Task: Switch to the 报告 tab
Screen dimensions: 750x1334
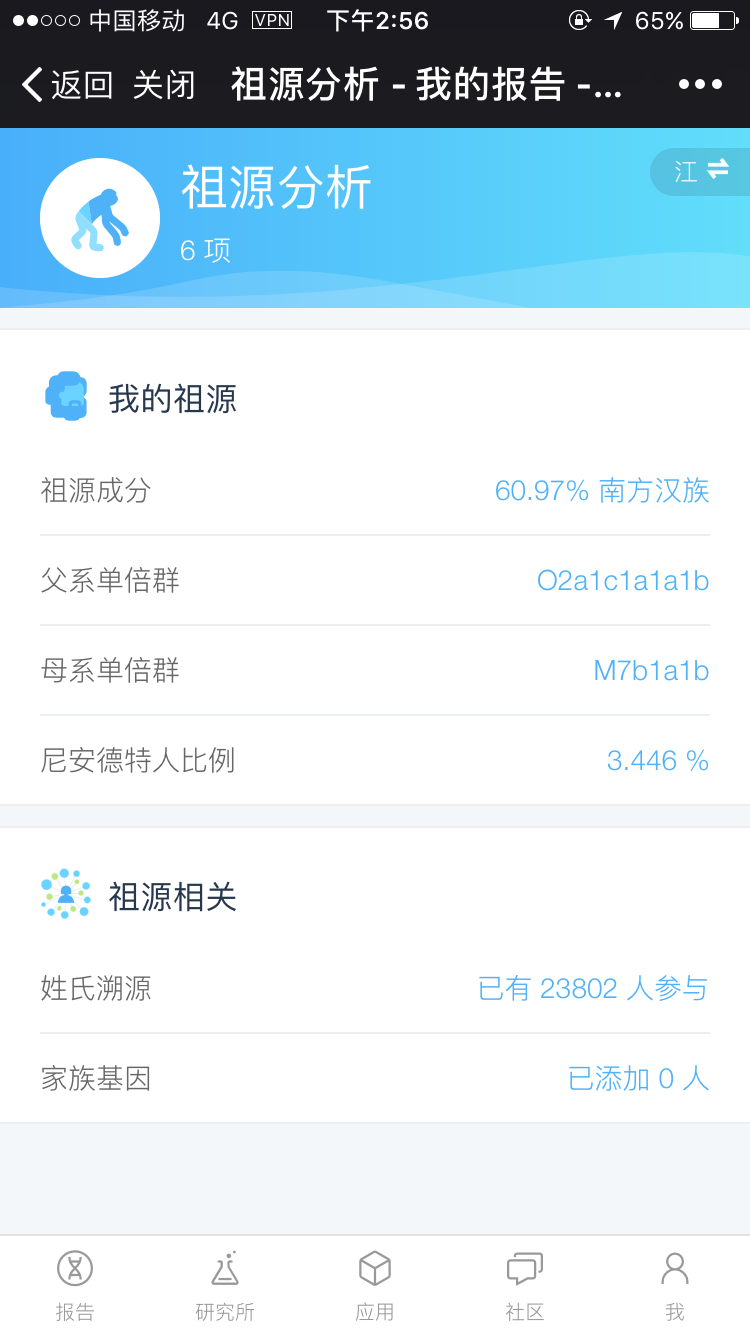Action: (75, 1286)
